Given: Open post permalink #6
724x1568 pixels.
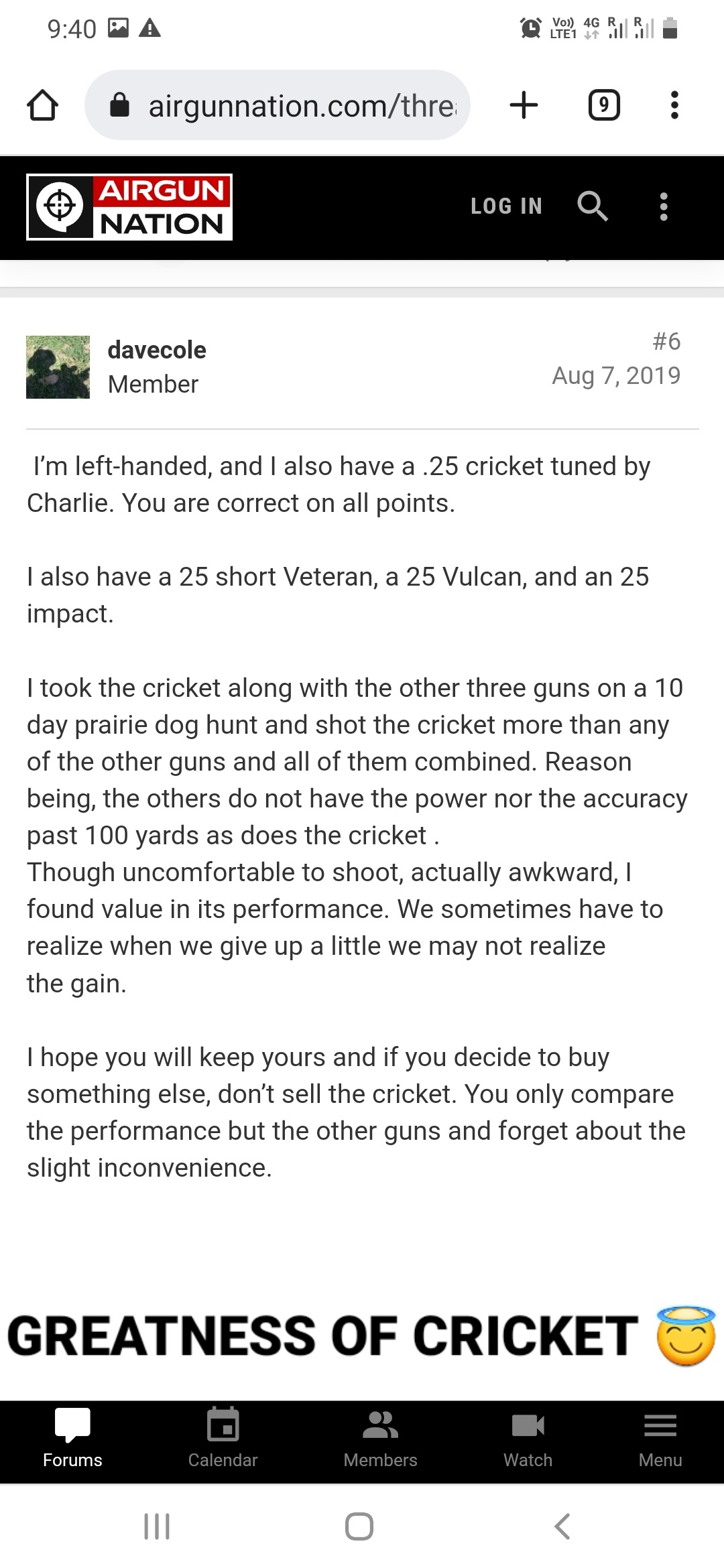Looking at the screenshot, I should pos(666,342).
